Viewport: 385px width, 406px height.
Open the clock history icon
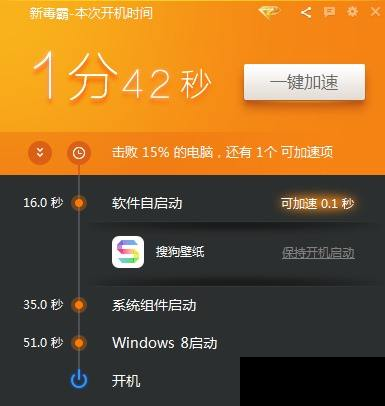[x=79, y=153]
